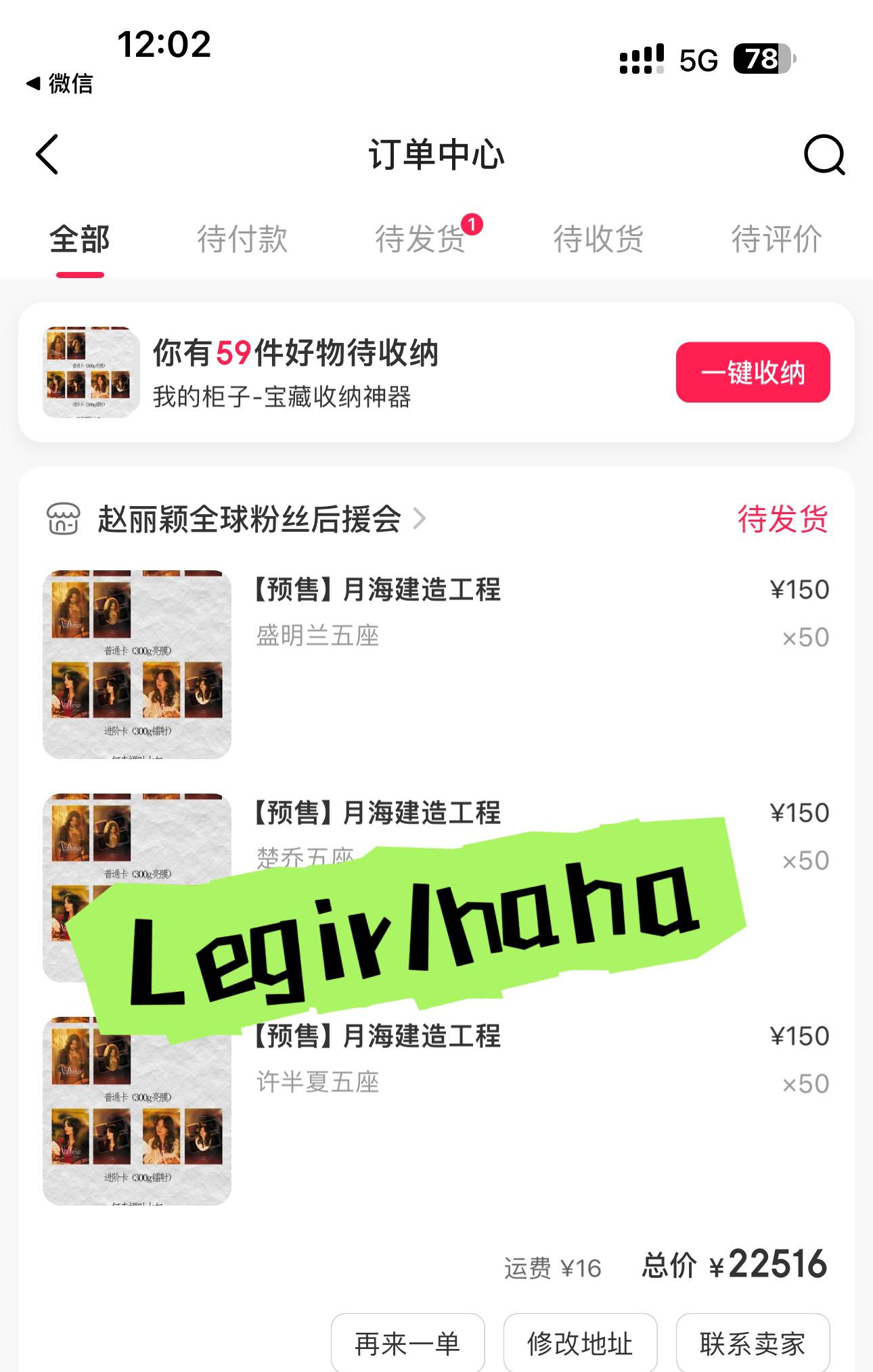
Task: Return to WeChat via the status bar link
Action: pyautogui.click(x=60, y=83)
